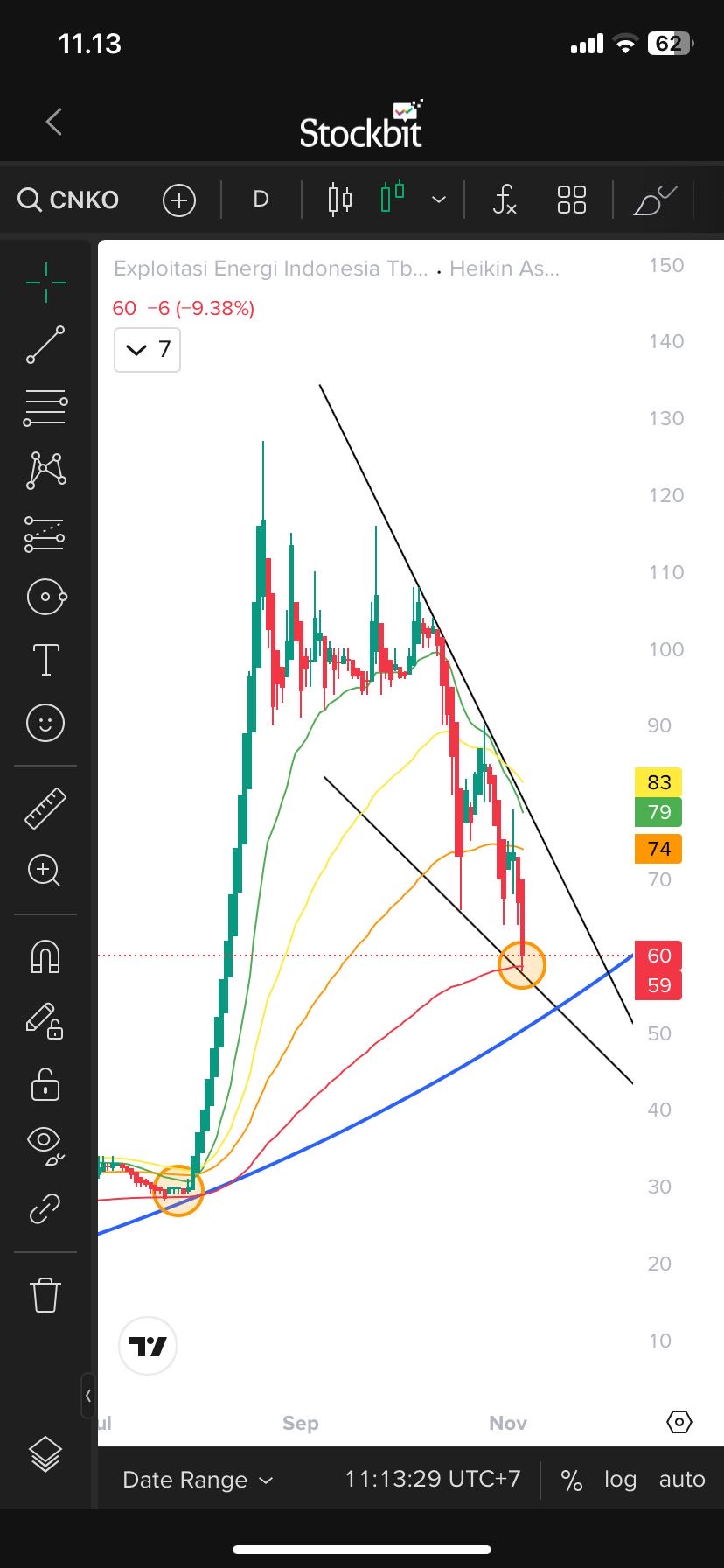
Task: Open the indicators fx menu
Action: click(505, 199)
